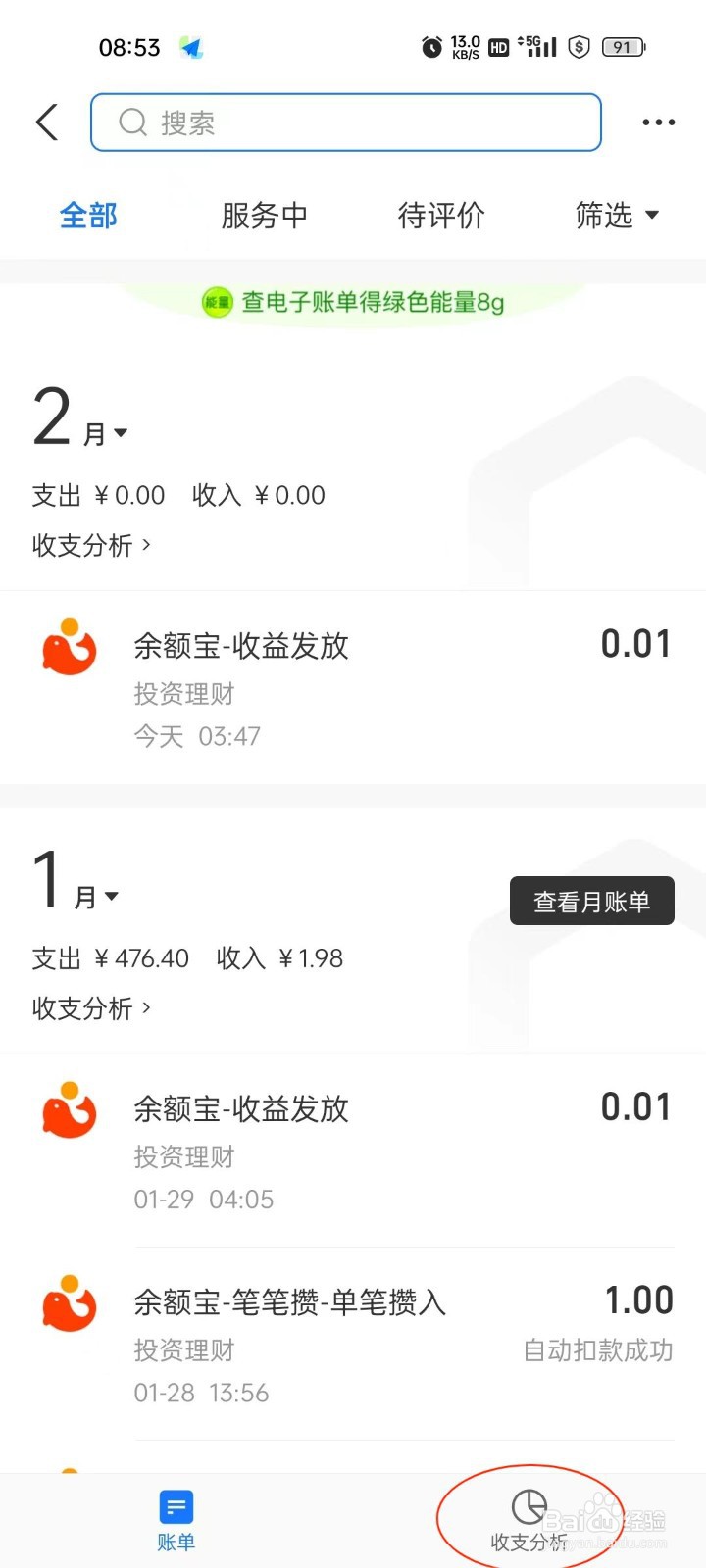
Task: Tap the 查看月账单 button
Action: [x=592, y=901]
